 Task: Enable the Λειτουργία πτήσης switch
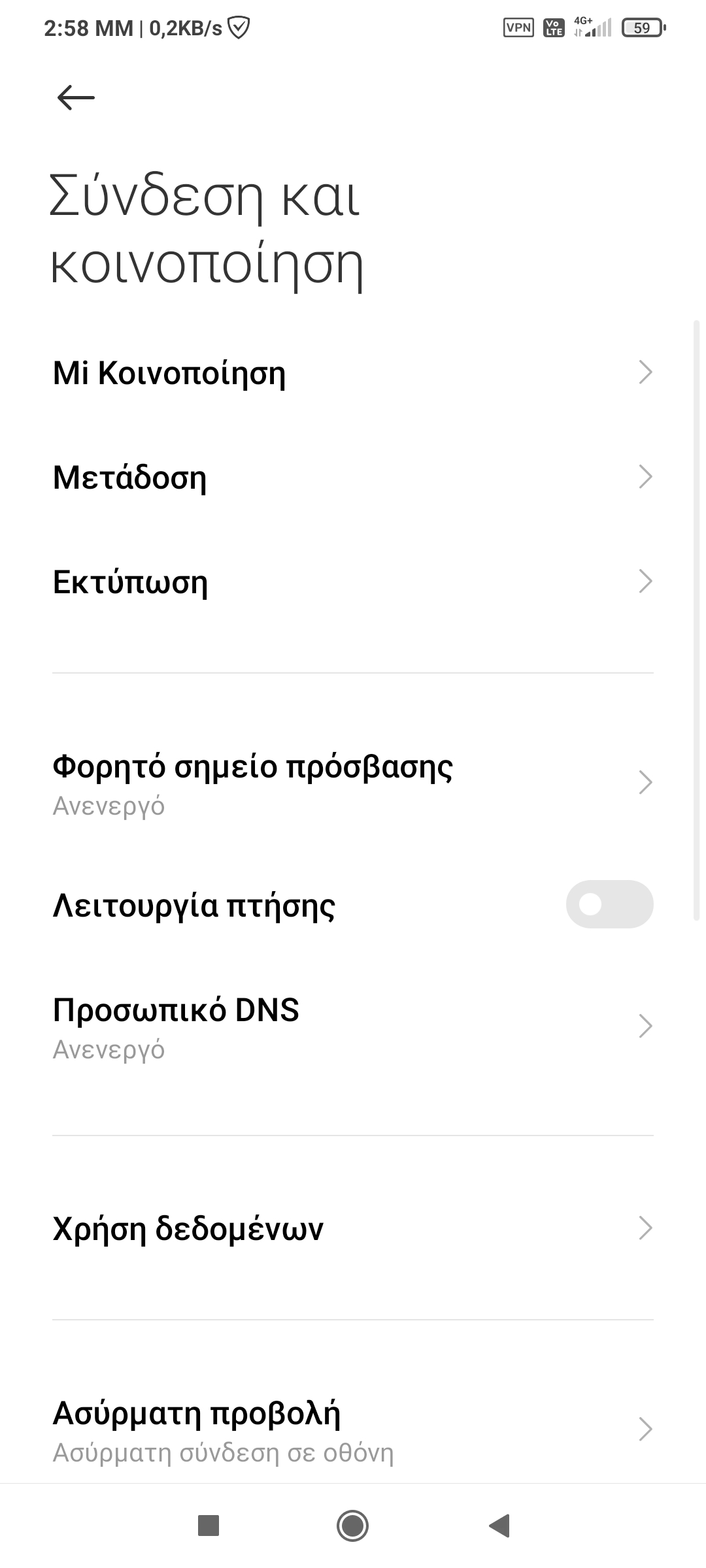point(609,905)
